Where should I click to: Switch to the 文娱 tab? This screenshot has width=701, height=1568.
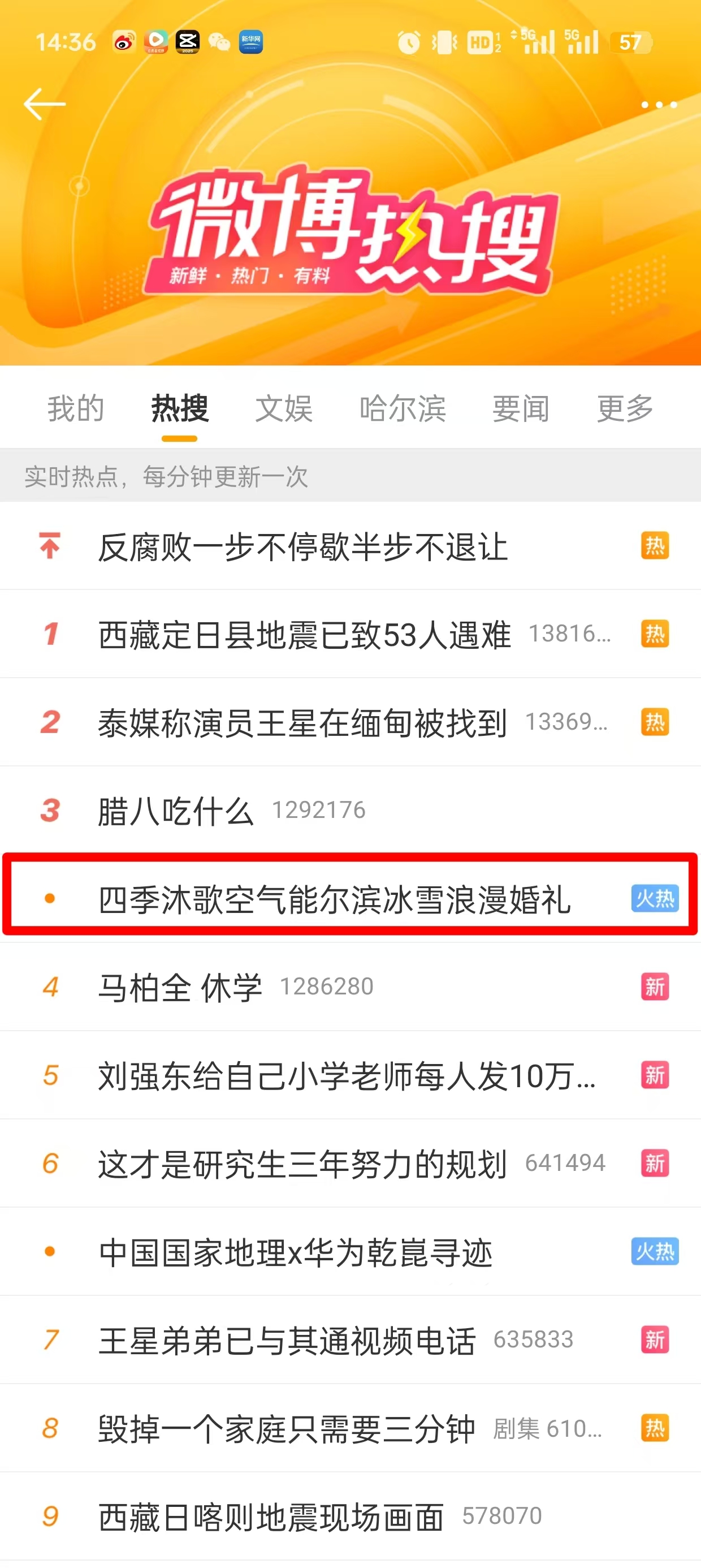click(x=284, y=408)
